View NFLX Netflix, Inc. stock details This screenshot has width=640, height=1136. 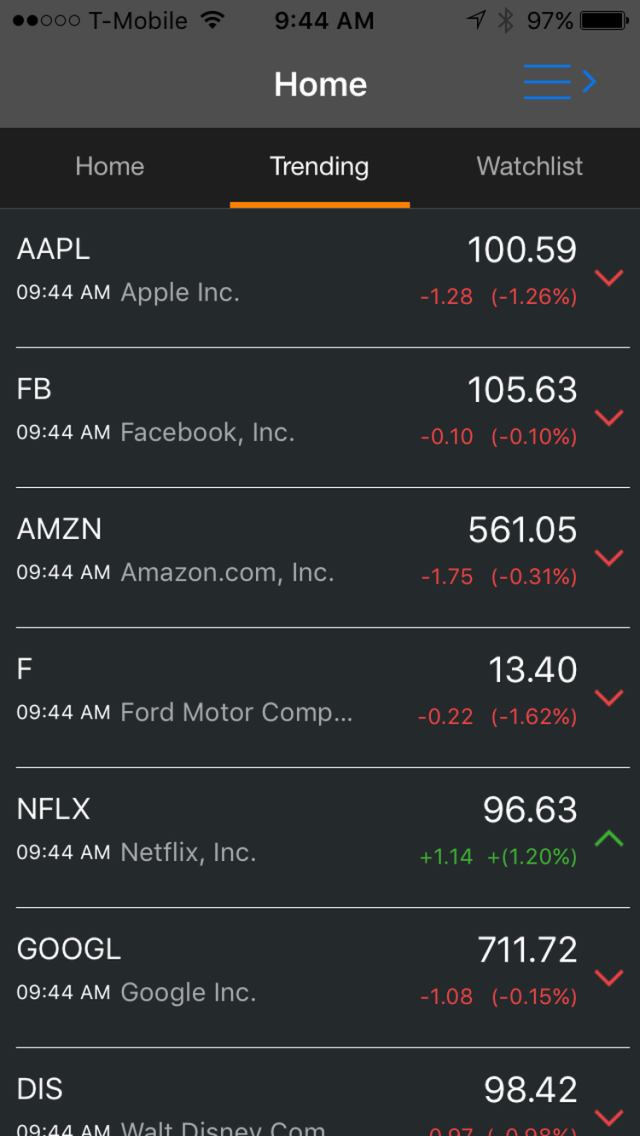[x=320, y=837]
